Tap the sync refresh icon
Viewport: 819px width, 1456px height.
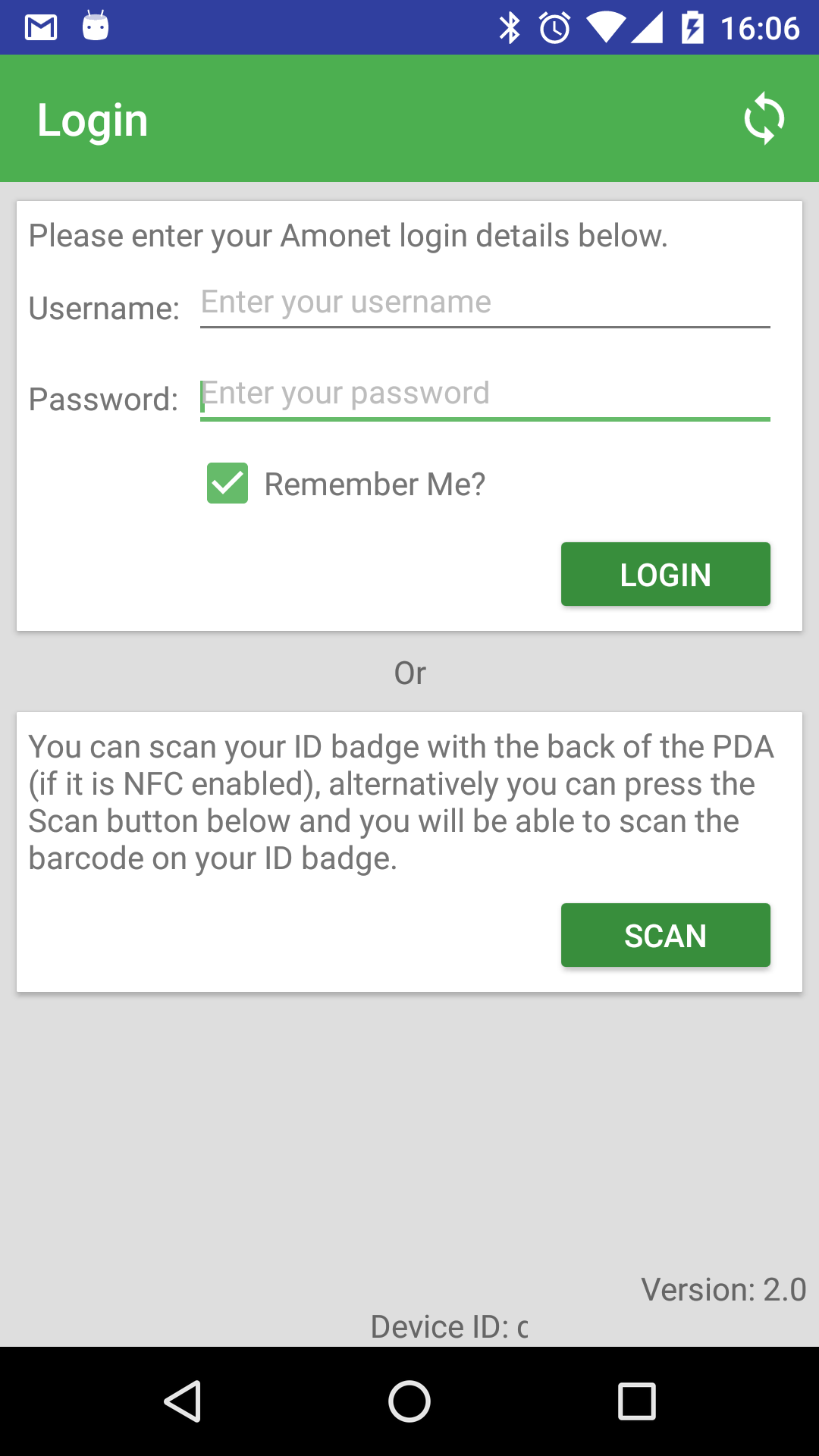764,119
